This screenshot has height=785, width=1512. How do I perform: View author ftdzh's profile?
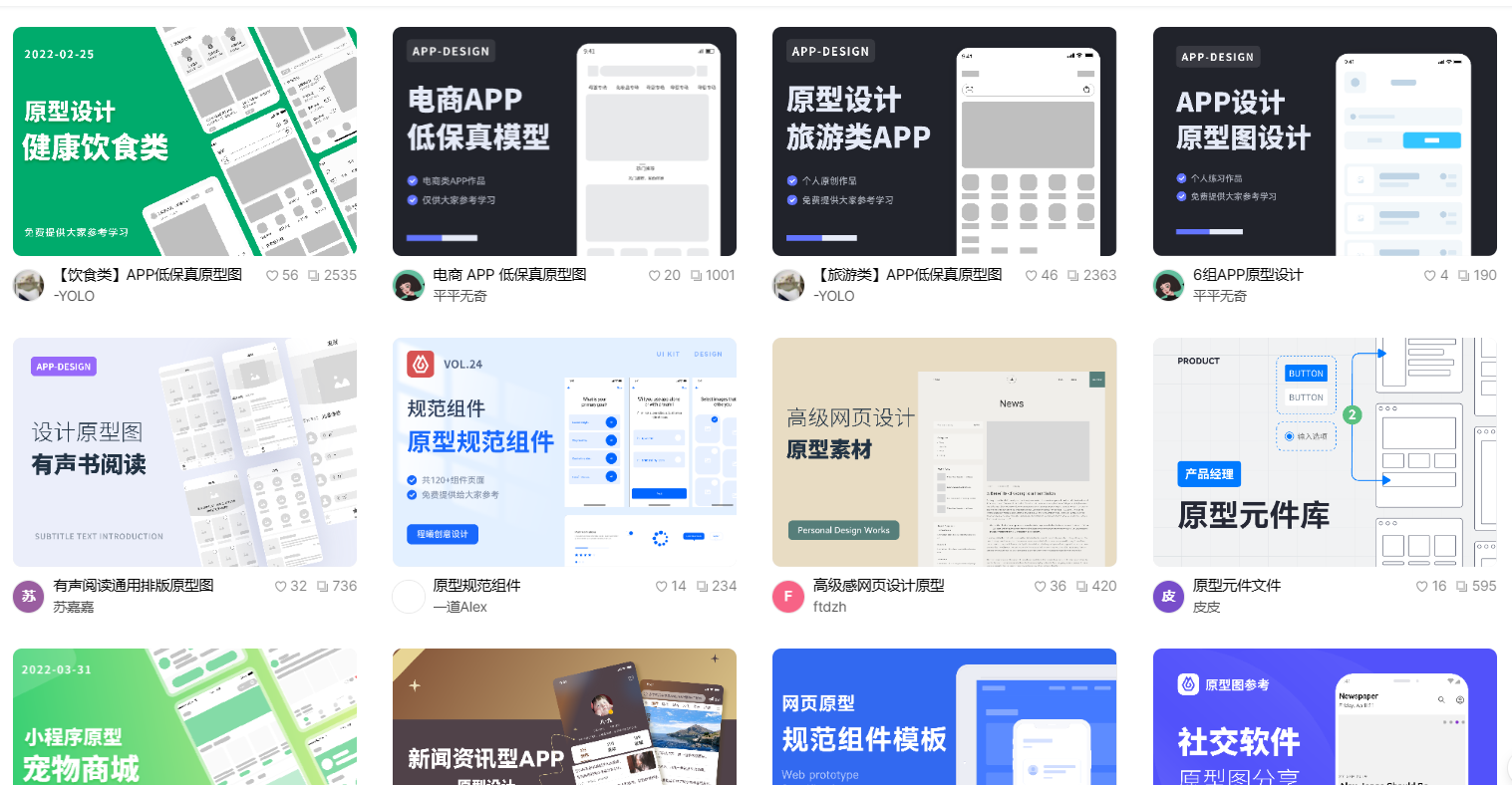829,607
